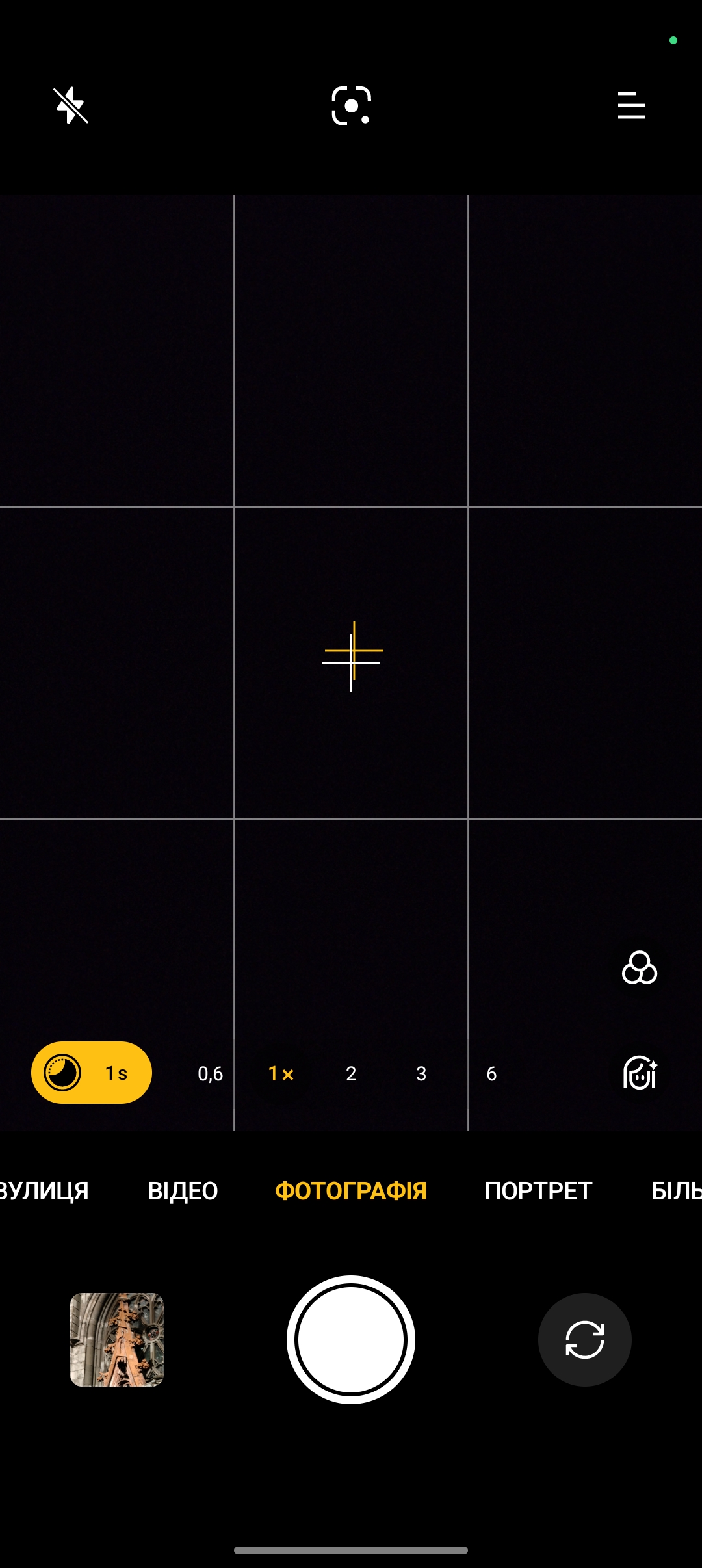
Task: Open the color filters icon
Action: click(640, 968)
